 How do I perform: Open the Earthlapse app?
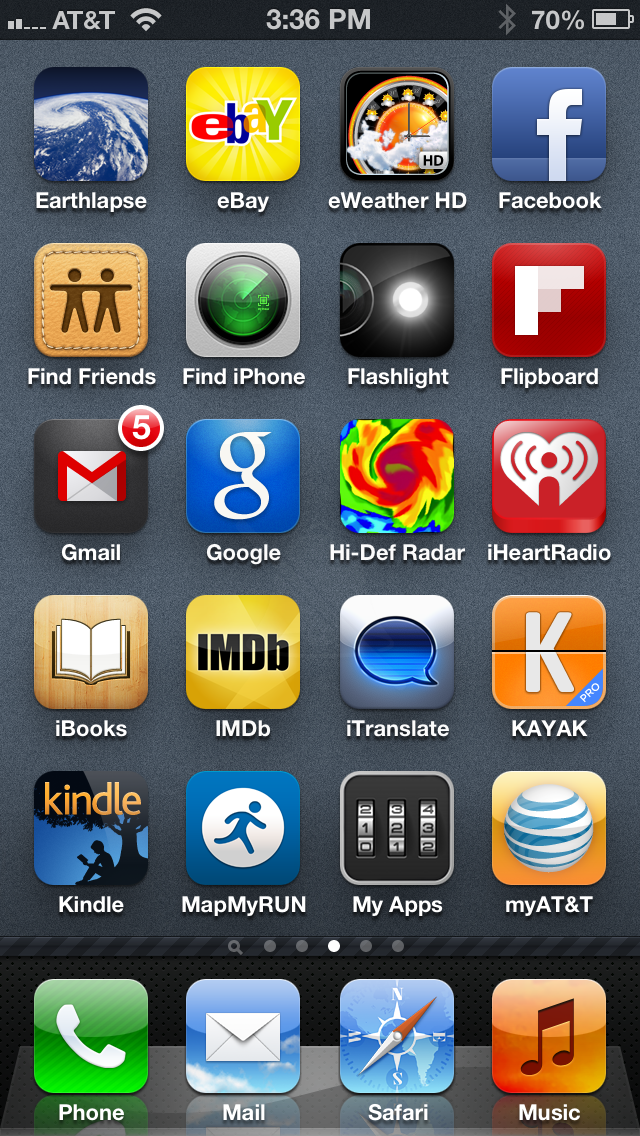(x=91, y=124)
